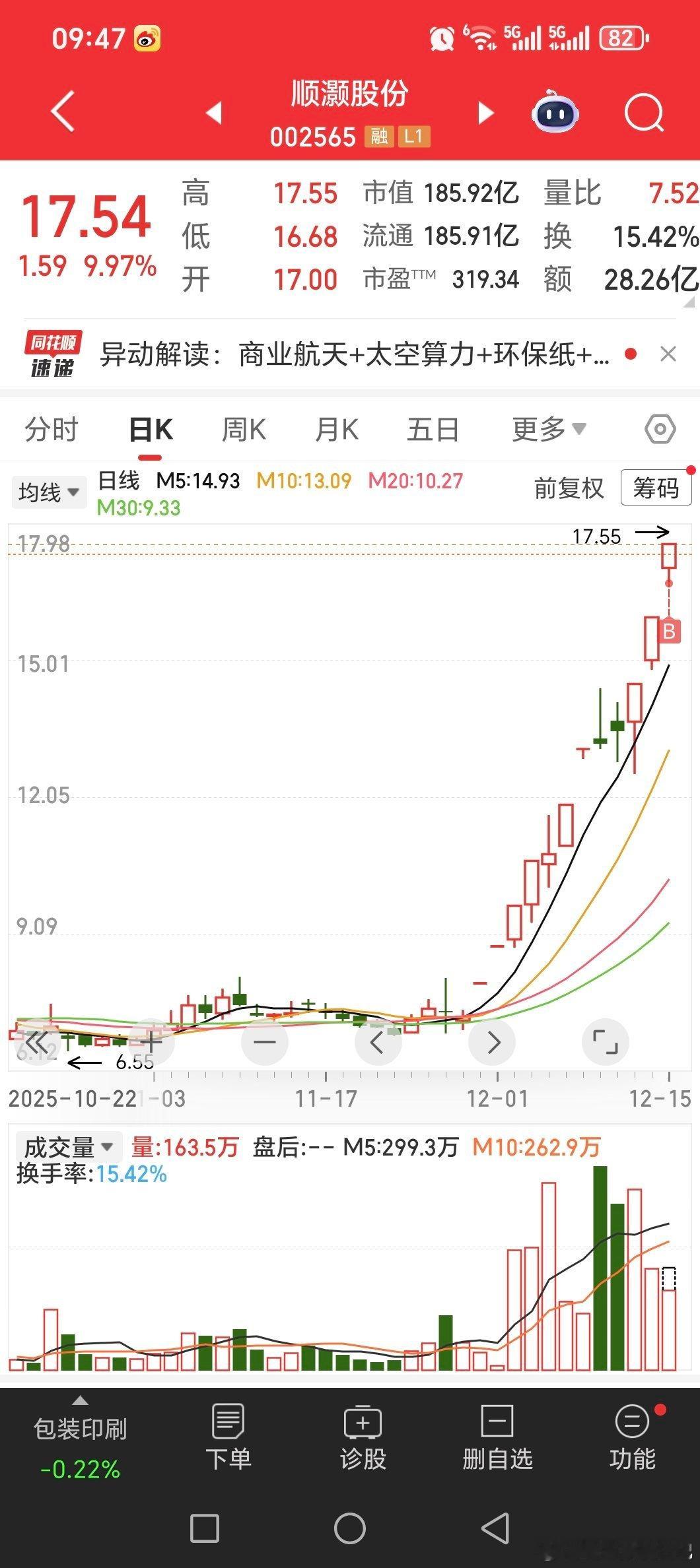The height and width of the screenshot is (1568, 700).
Task: Toggle 前复权 price adjustment mode
Action: [568, 488]
